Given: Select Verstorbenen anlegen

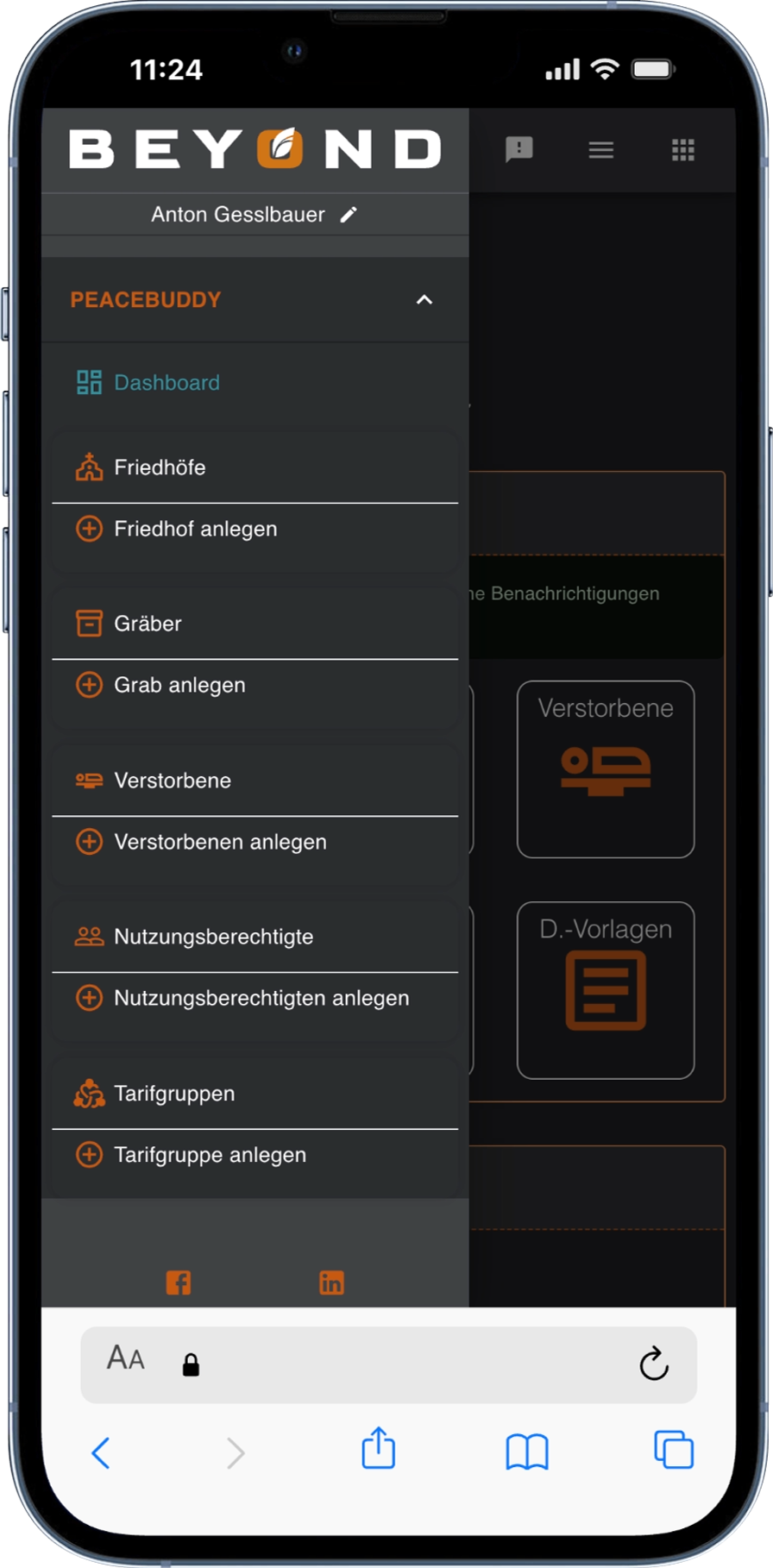Looking at the screenshot, I should [x=220, y=842].
